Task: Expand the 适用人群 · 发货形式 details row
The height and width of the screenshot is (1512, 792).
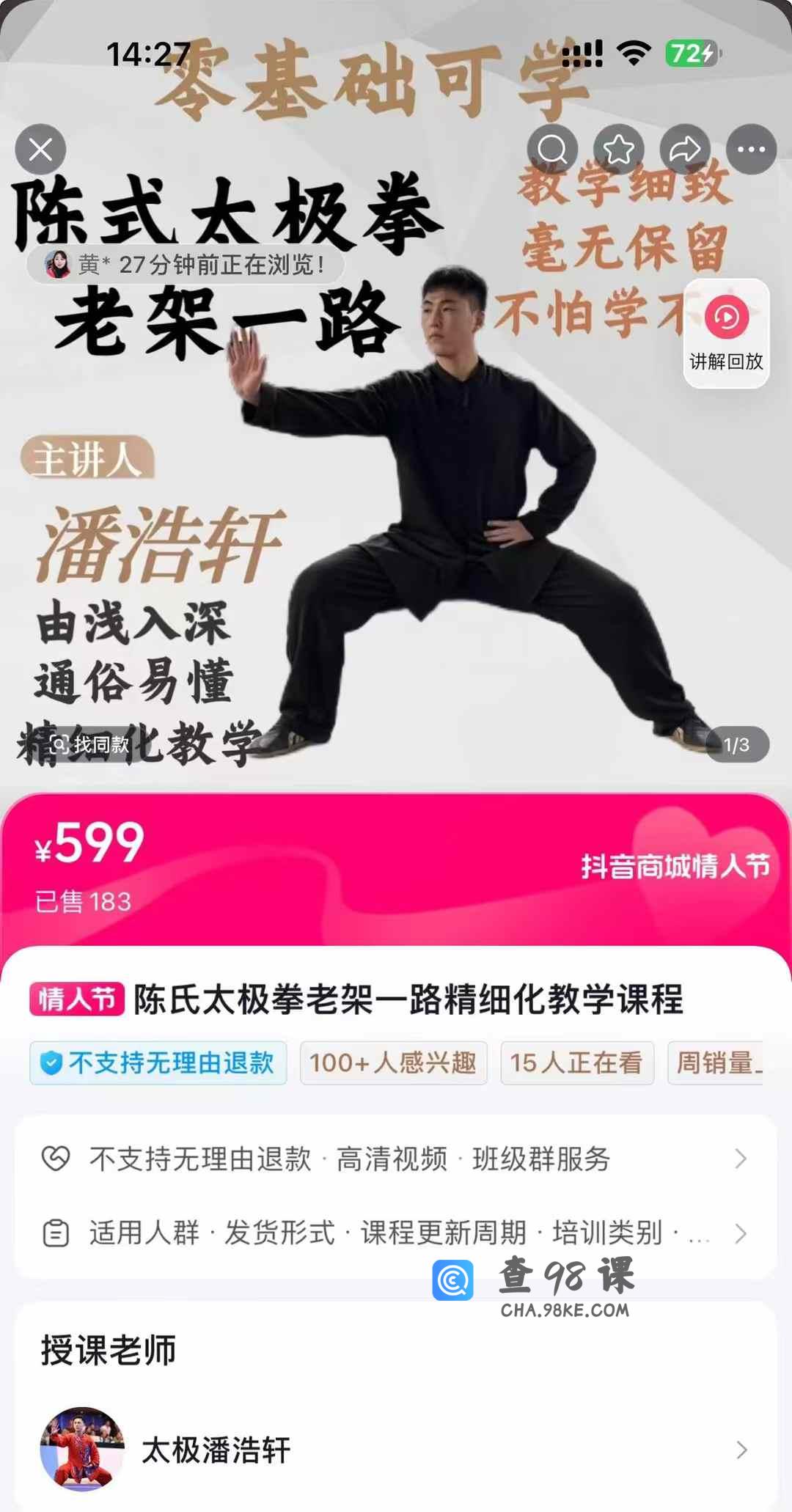Action: [396, 1233]
